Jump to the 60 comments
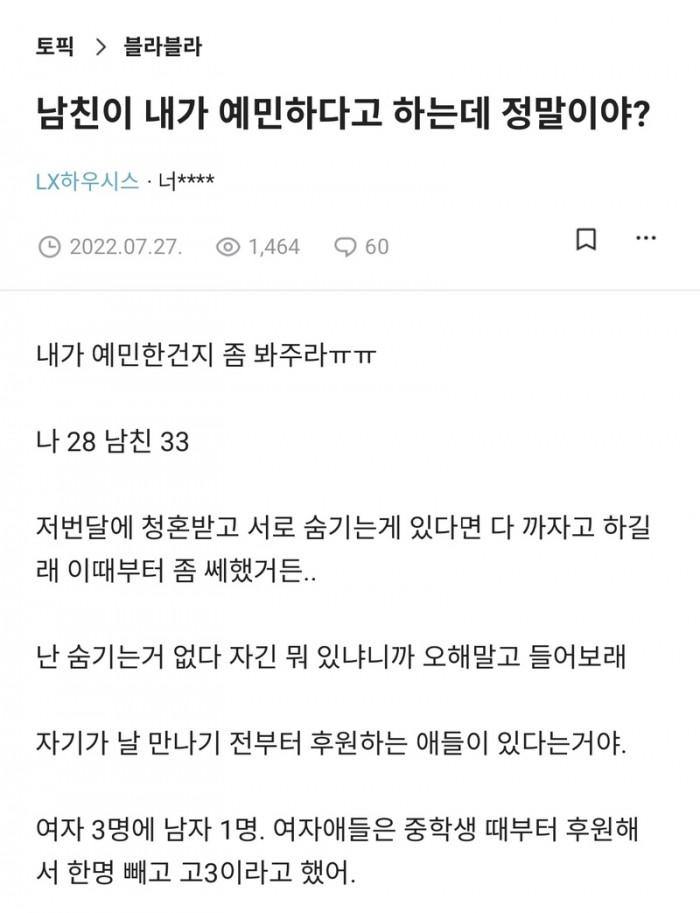Screen dimensions: 700x913 pyautogui.click(x=361, y=246)
